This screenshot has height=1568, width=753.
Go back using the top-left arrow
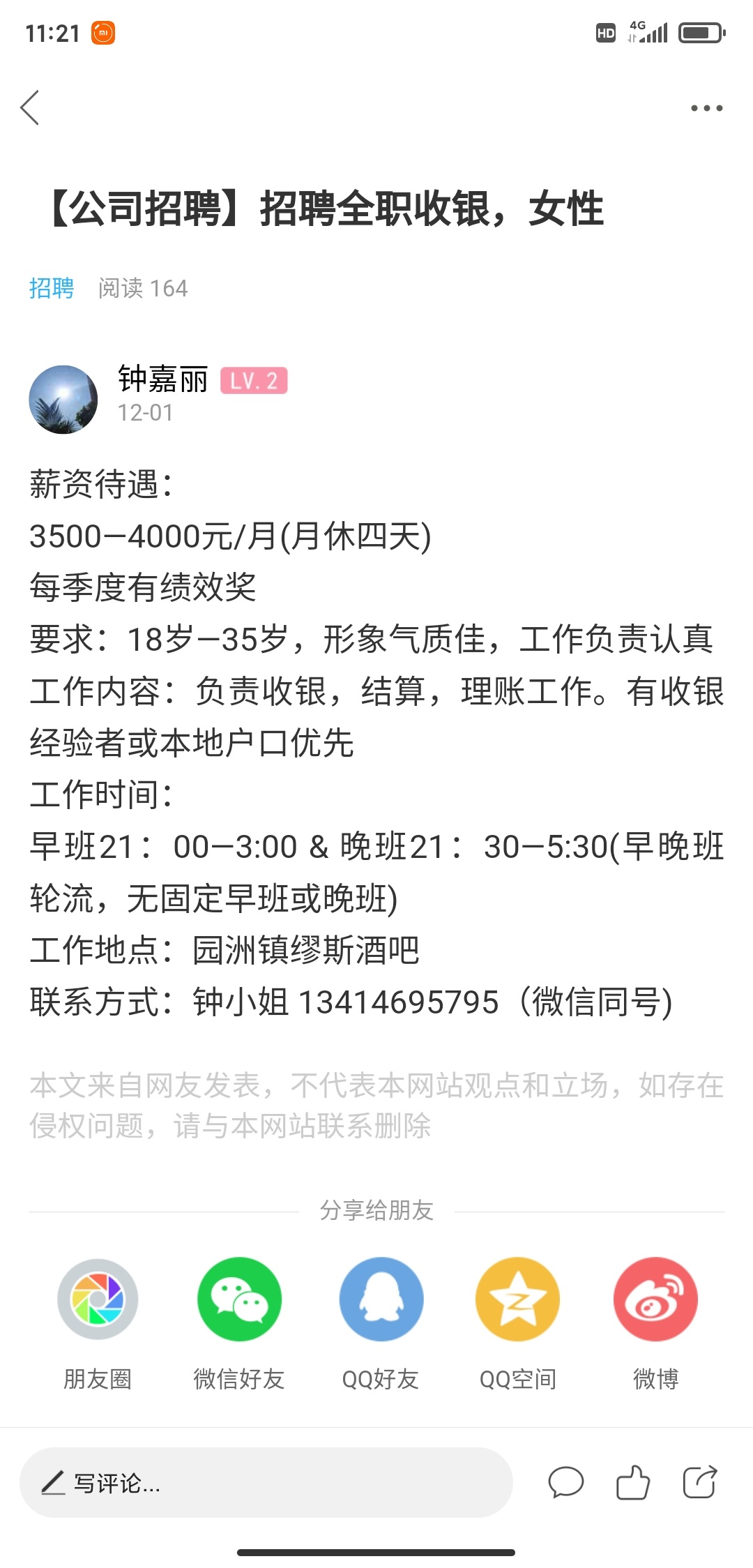[x=30, y=108]
